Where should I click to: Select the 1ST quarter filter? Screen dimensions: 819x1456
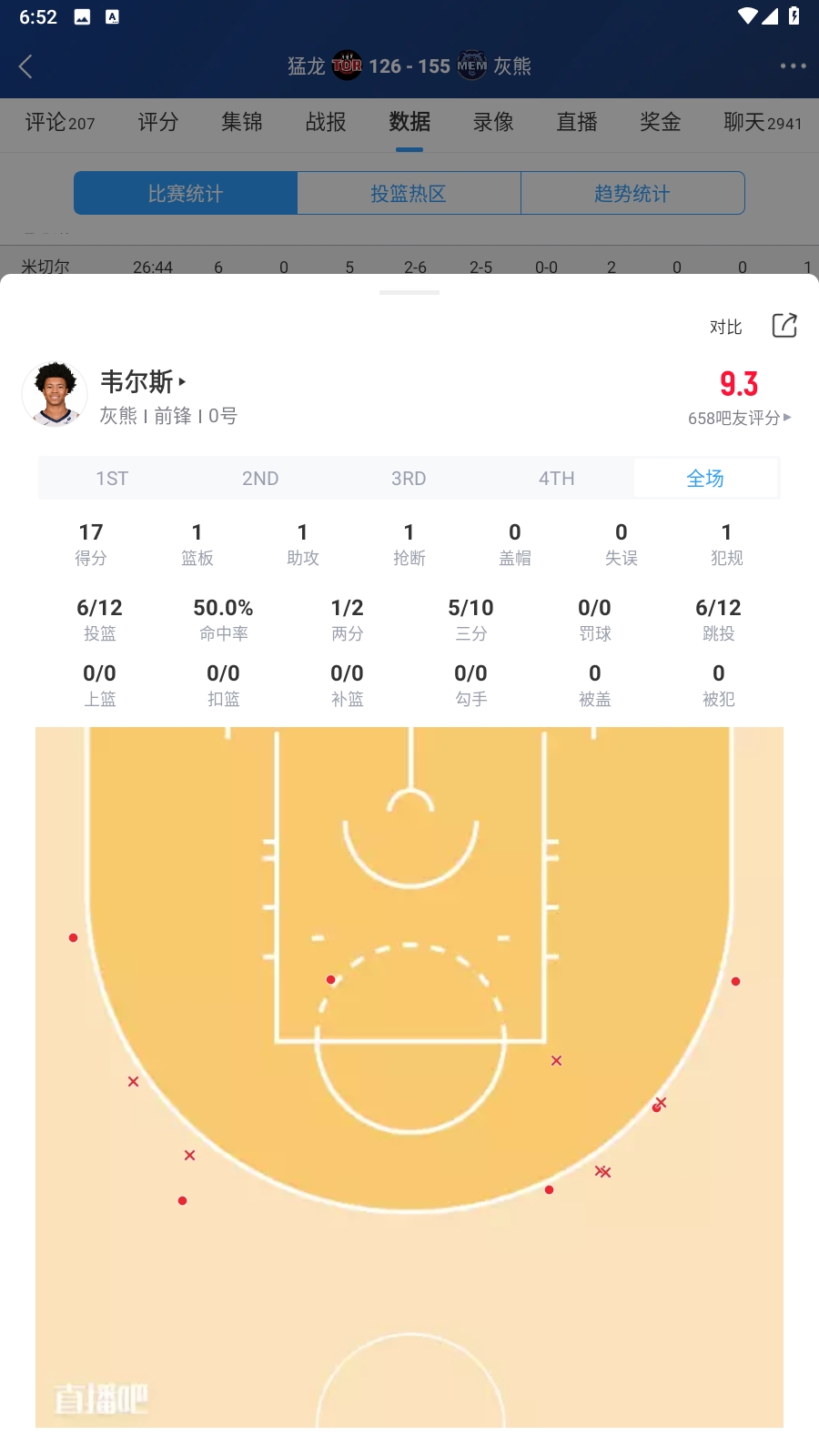tap(112, 479)
